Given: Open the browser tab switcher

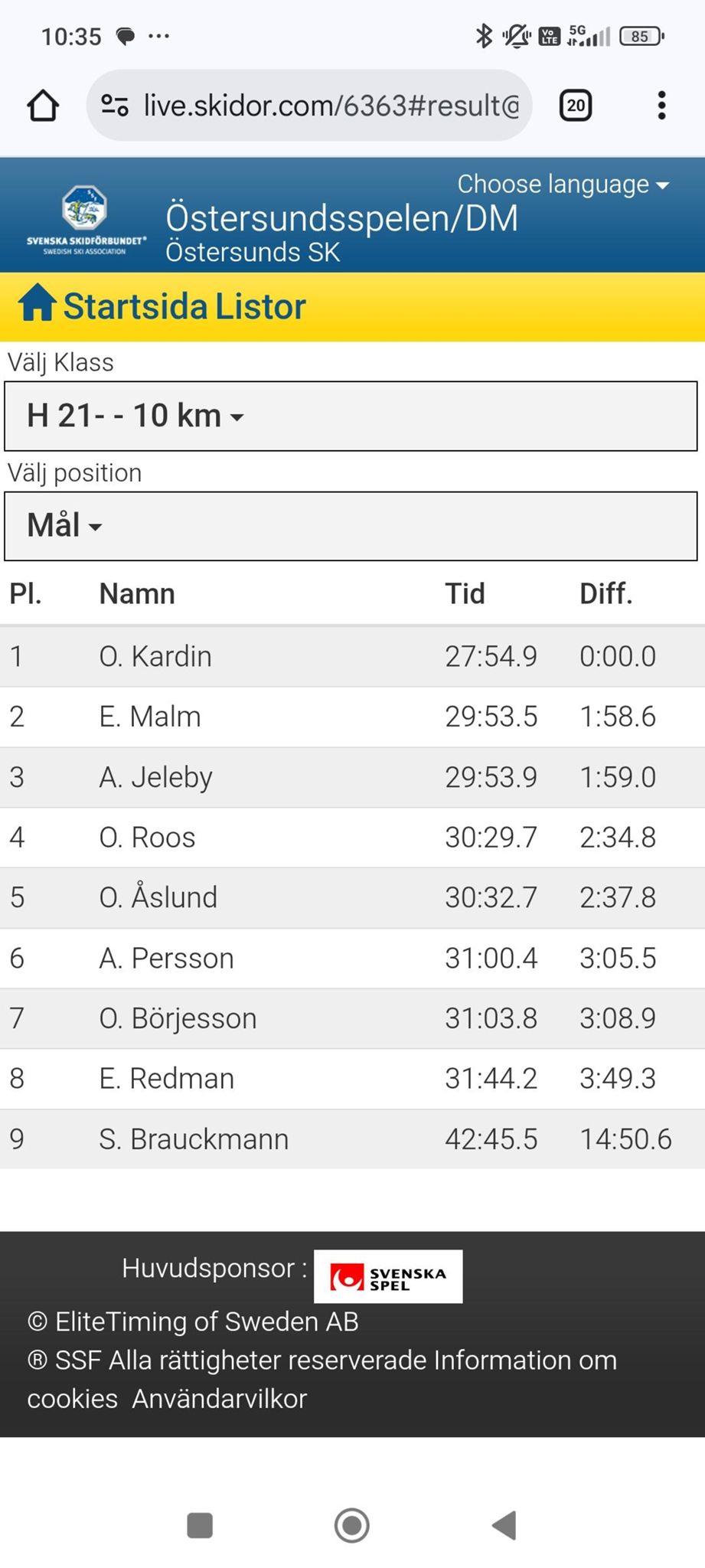Looking at the screenshot, I should (576, 106).
